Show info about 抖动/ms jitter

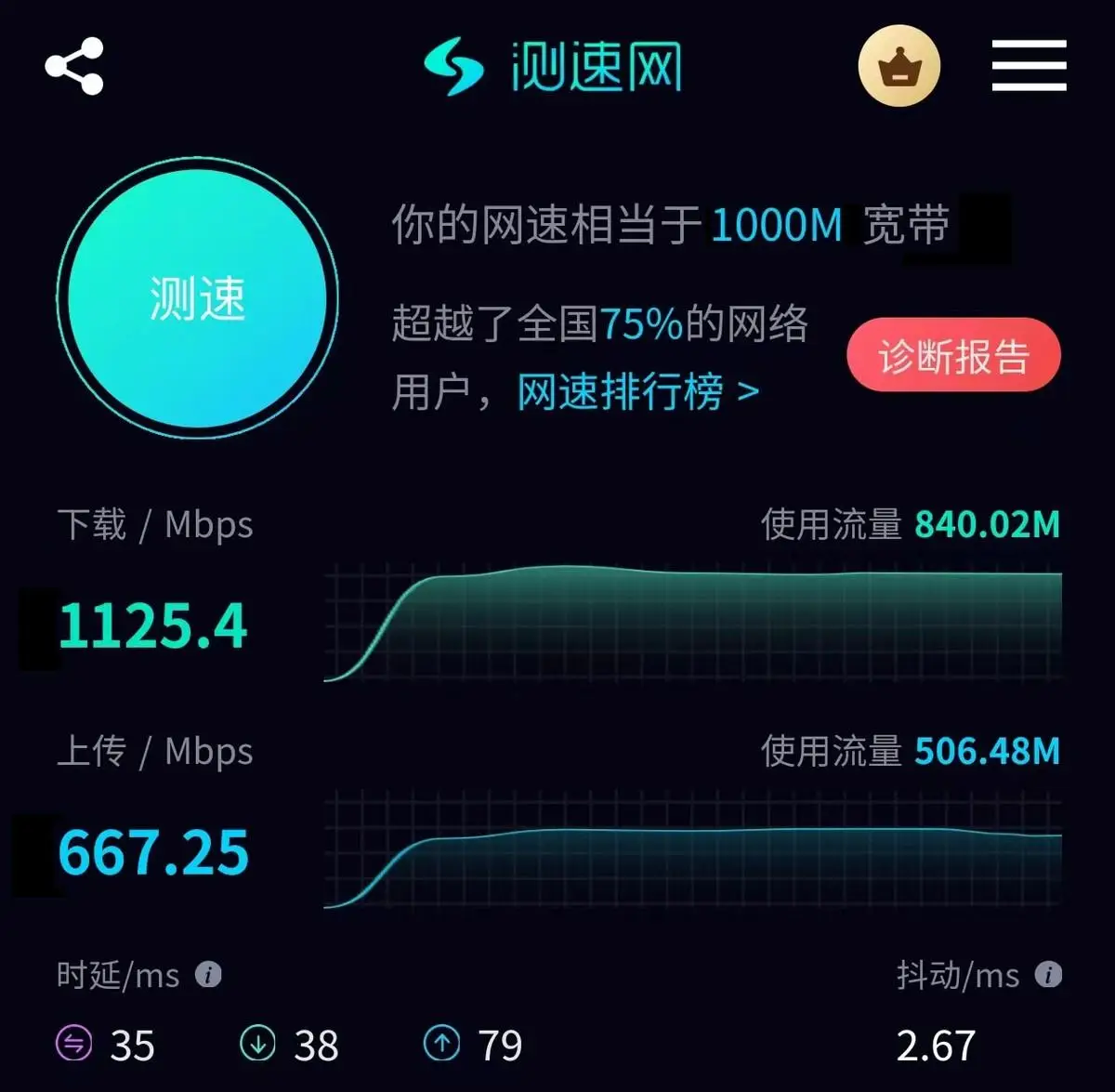tap(1048, 975)
